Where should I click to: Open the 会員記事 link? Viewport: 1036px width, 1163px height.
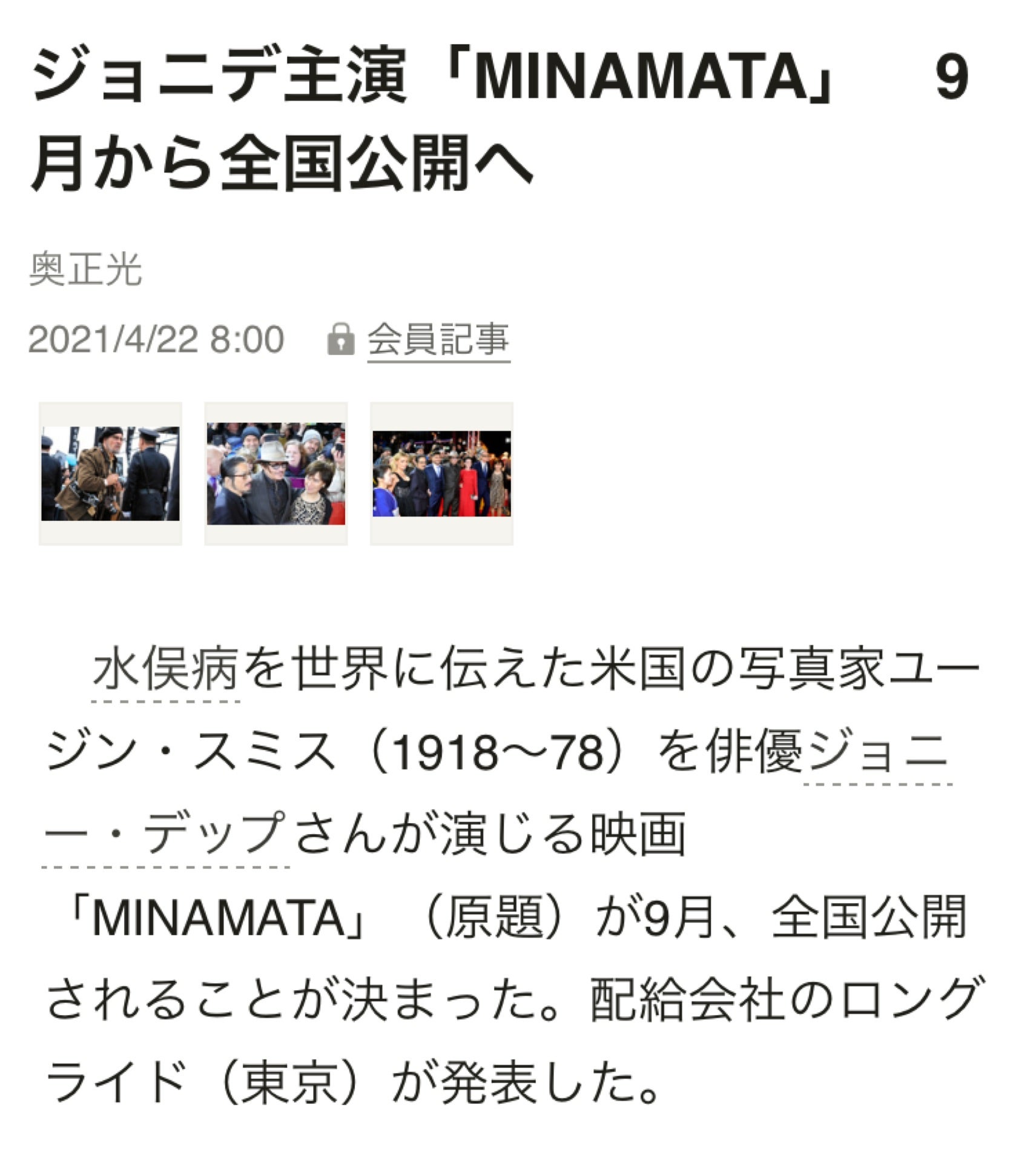[x=438, y=339]
